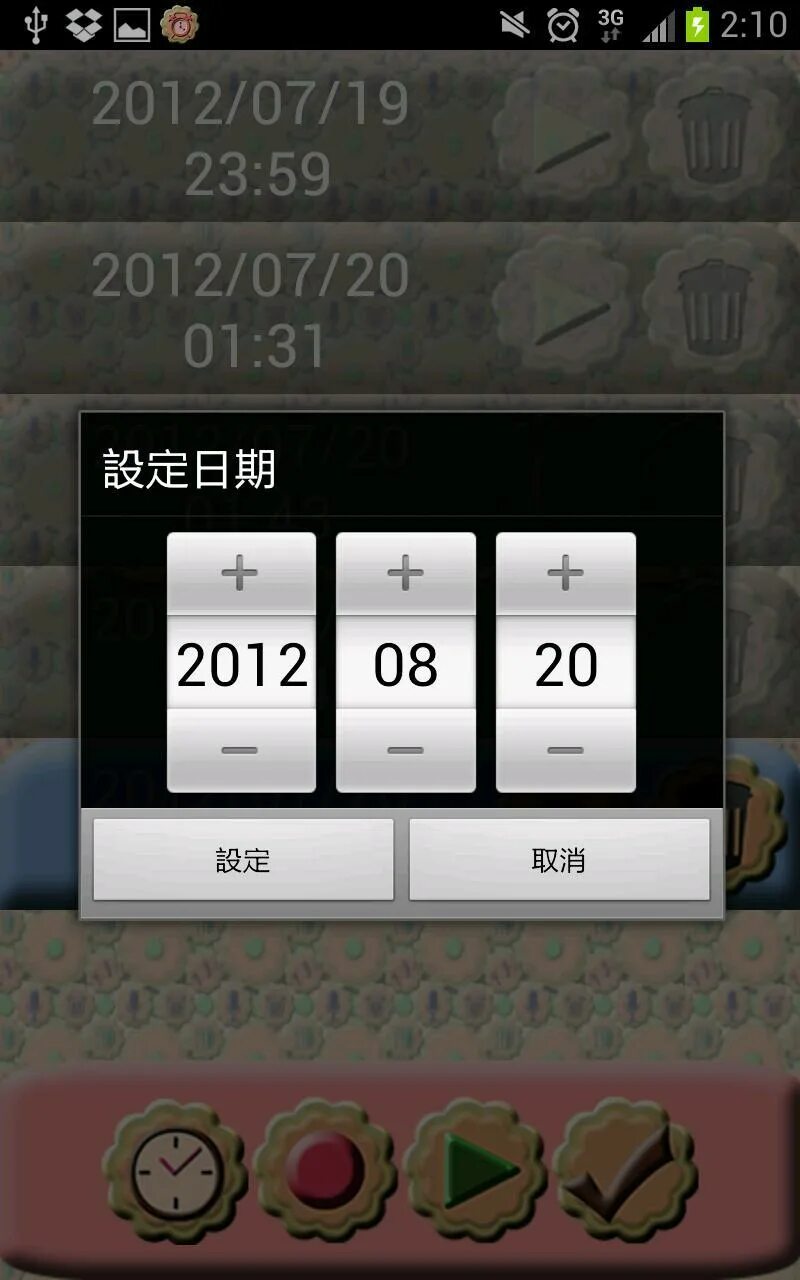Screen dimensions: 800x1280
Task: Increase the month value 08
Action: tap(406, 574)
